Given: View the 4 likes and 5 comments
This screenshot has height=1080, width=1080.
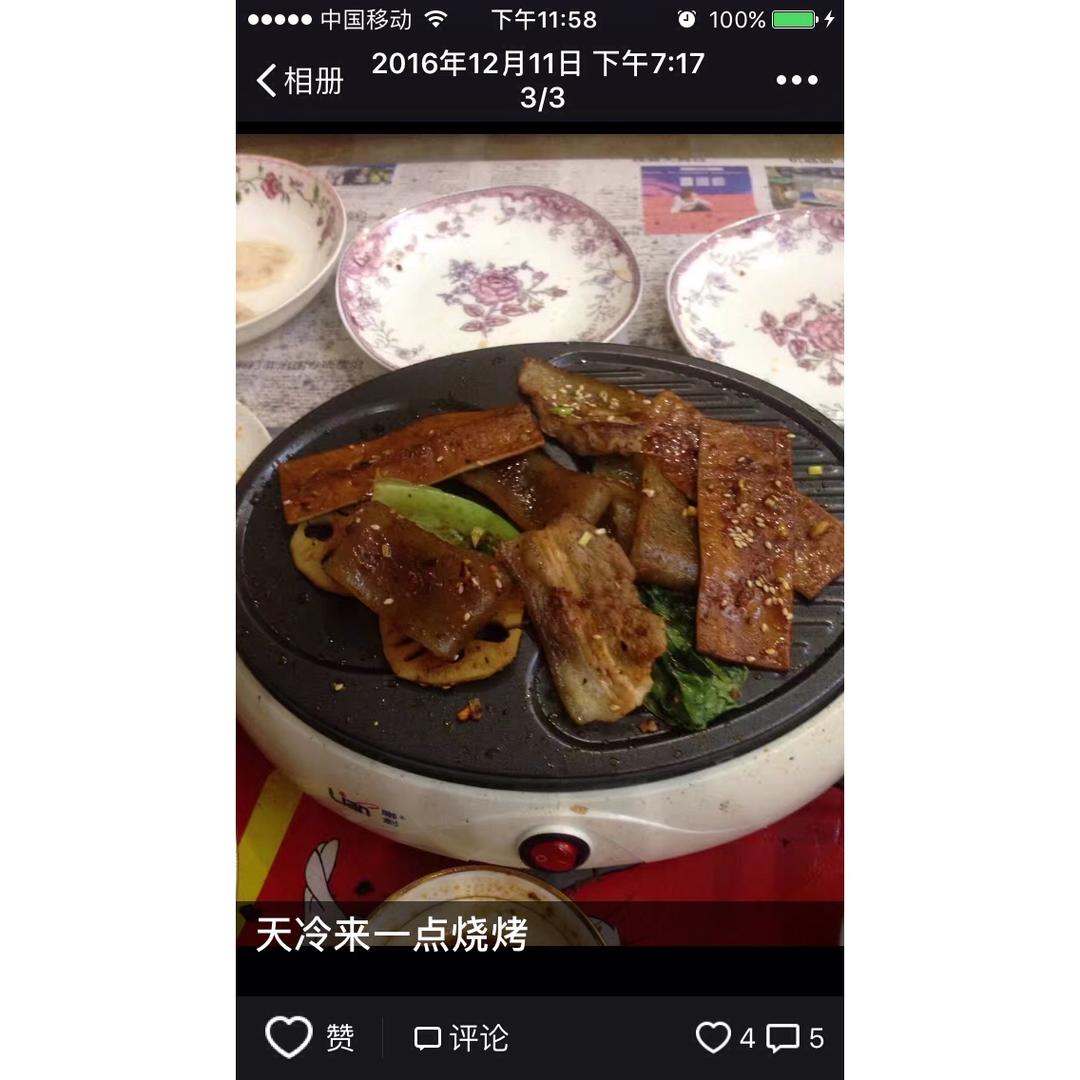Looking at the screenshot, I should 760,1038.
